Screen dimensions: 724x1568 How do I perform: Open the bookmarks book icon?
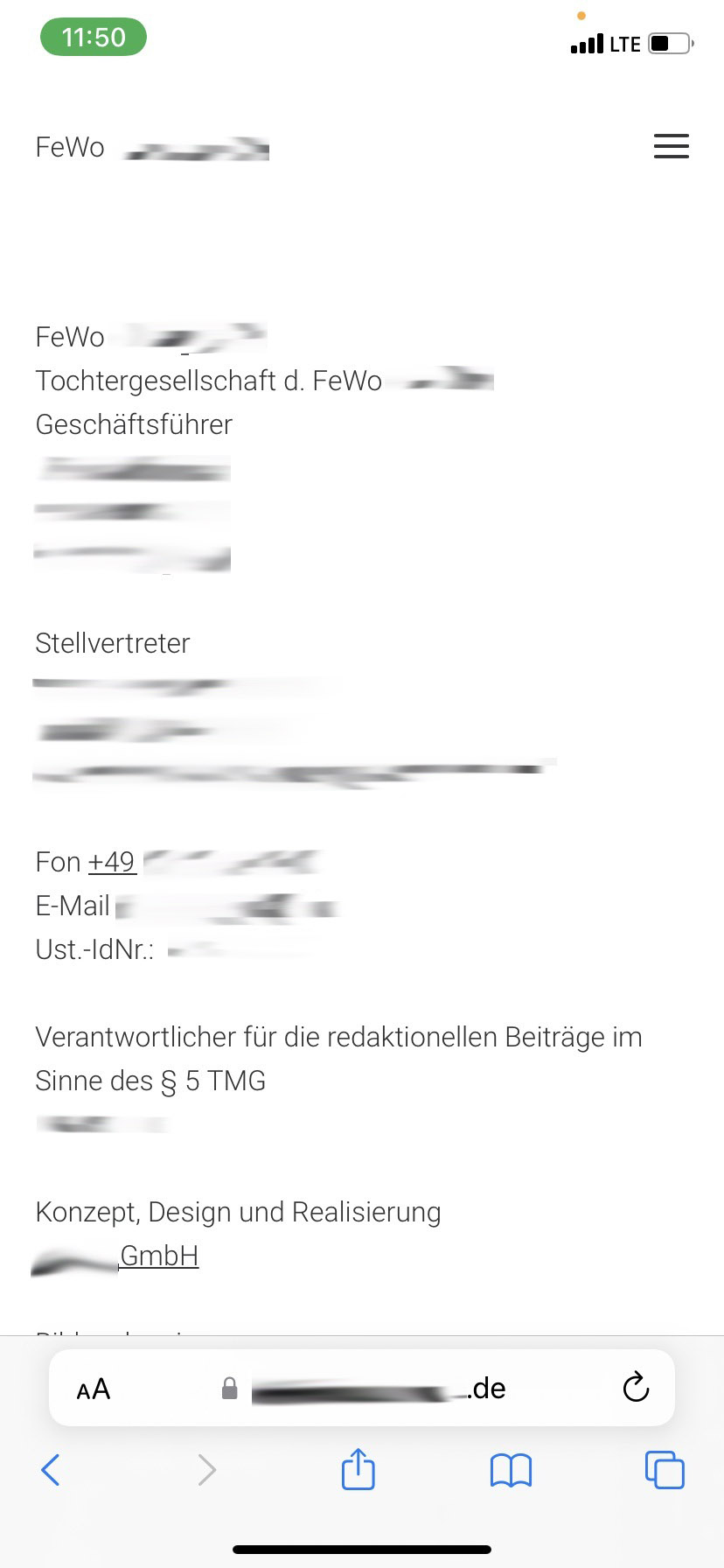pyautogui.click(x=511, y=1470)
